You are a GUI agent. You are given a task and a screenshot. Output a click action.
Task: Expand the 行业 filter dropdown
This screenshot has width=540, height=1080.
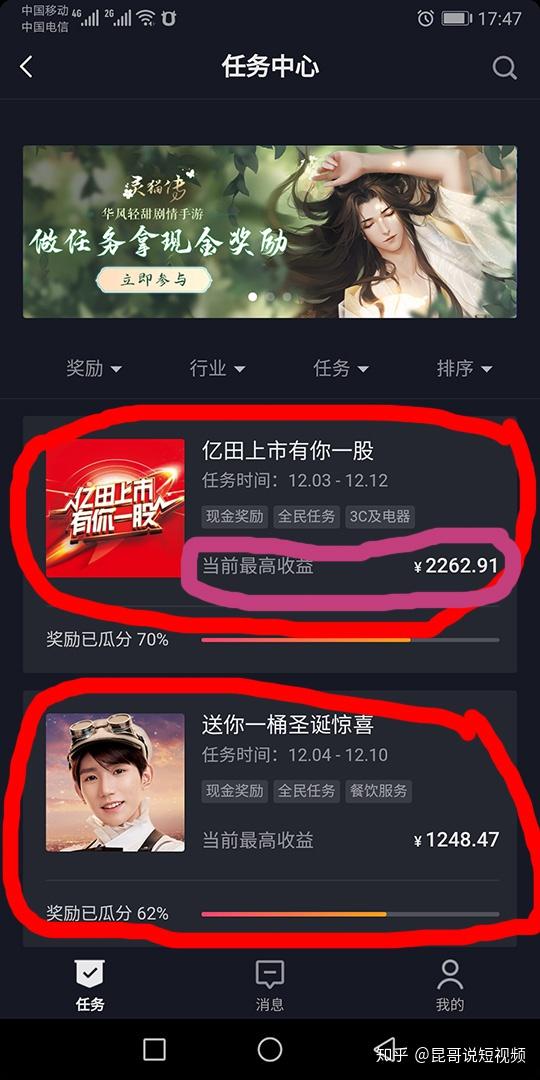tap(217, 368)
